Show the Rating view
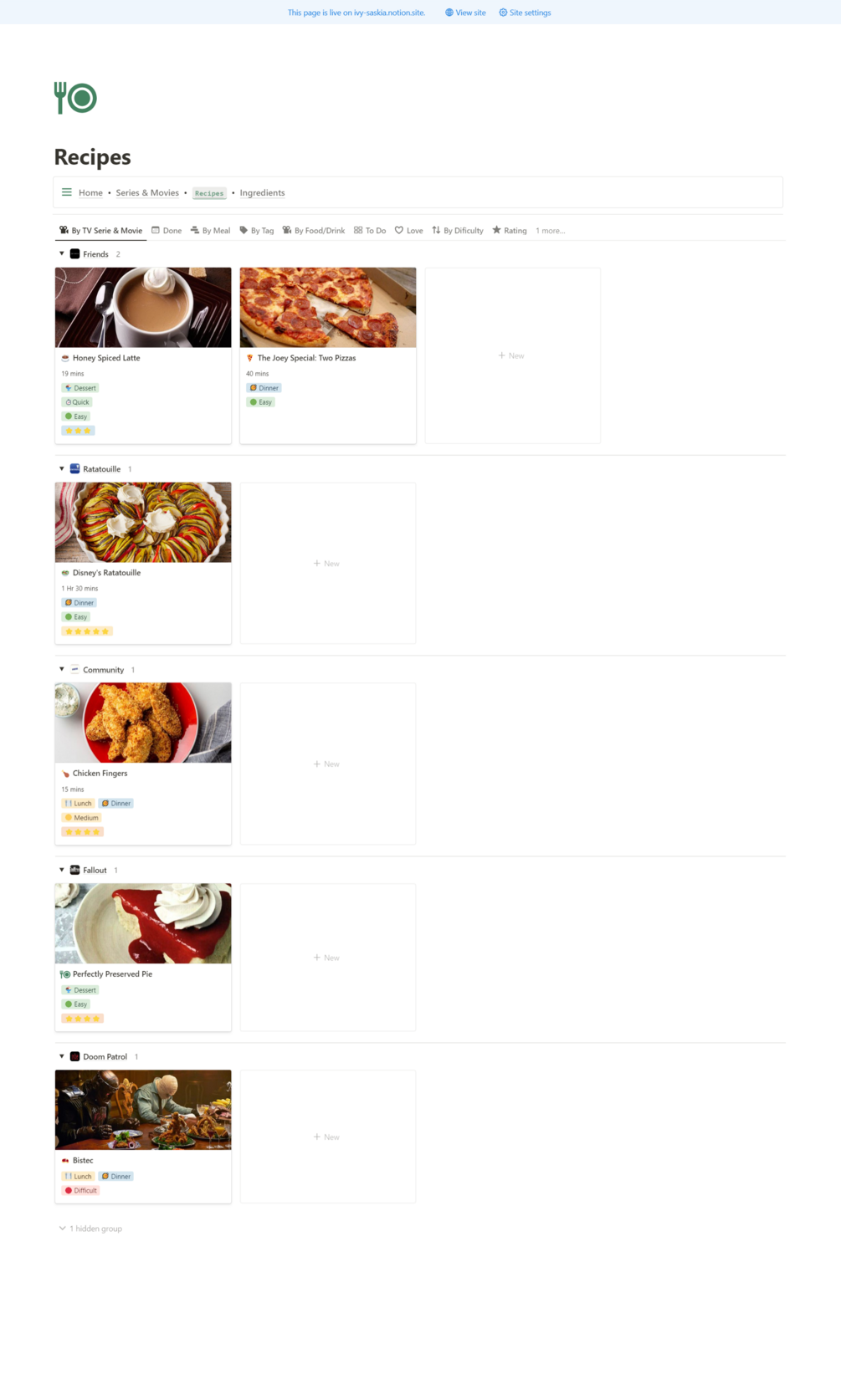This screenshot has height=1400, width=841. coord(510,231)
